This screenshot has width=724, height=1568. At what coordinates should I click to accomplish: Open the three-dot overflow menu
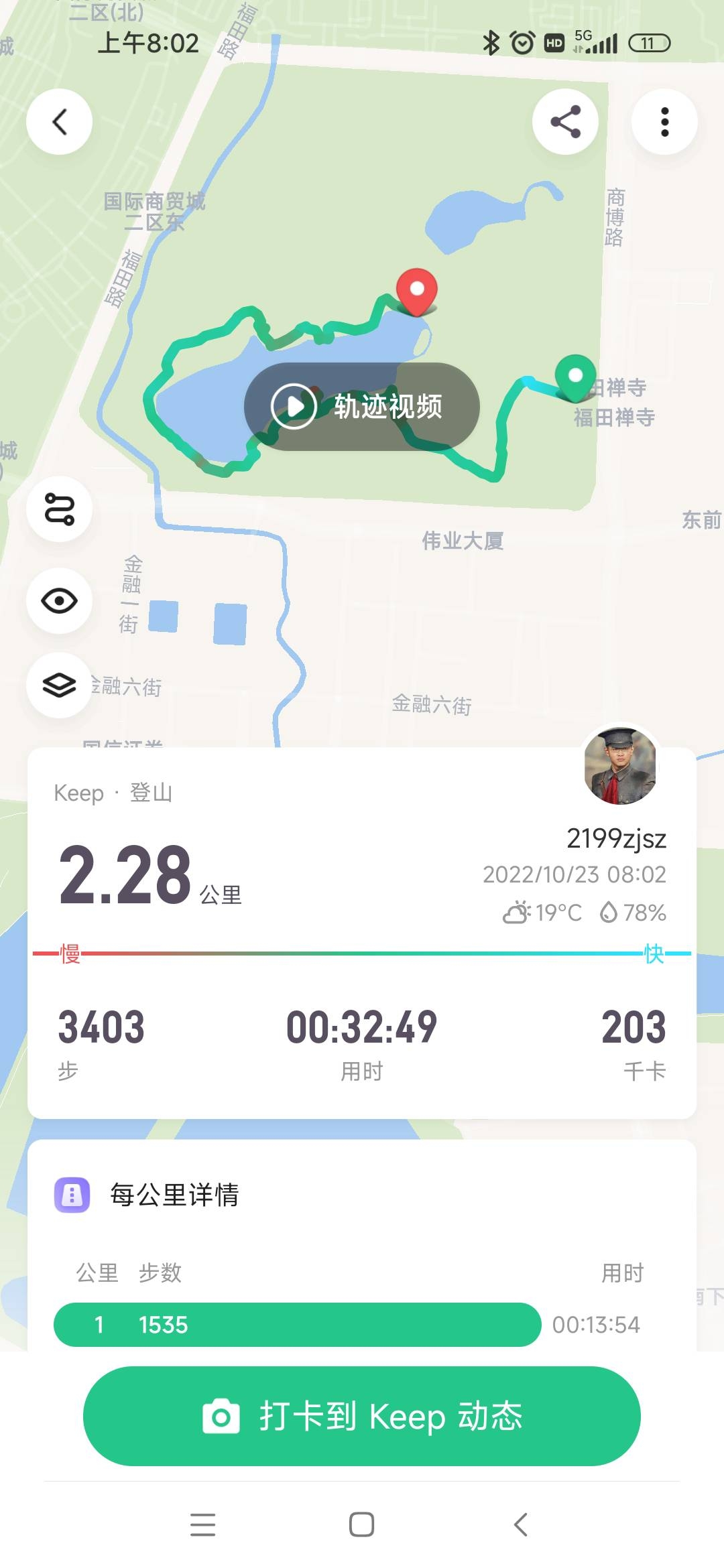coord(664,122)
